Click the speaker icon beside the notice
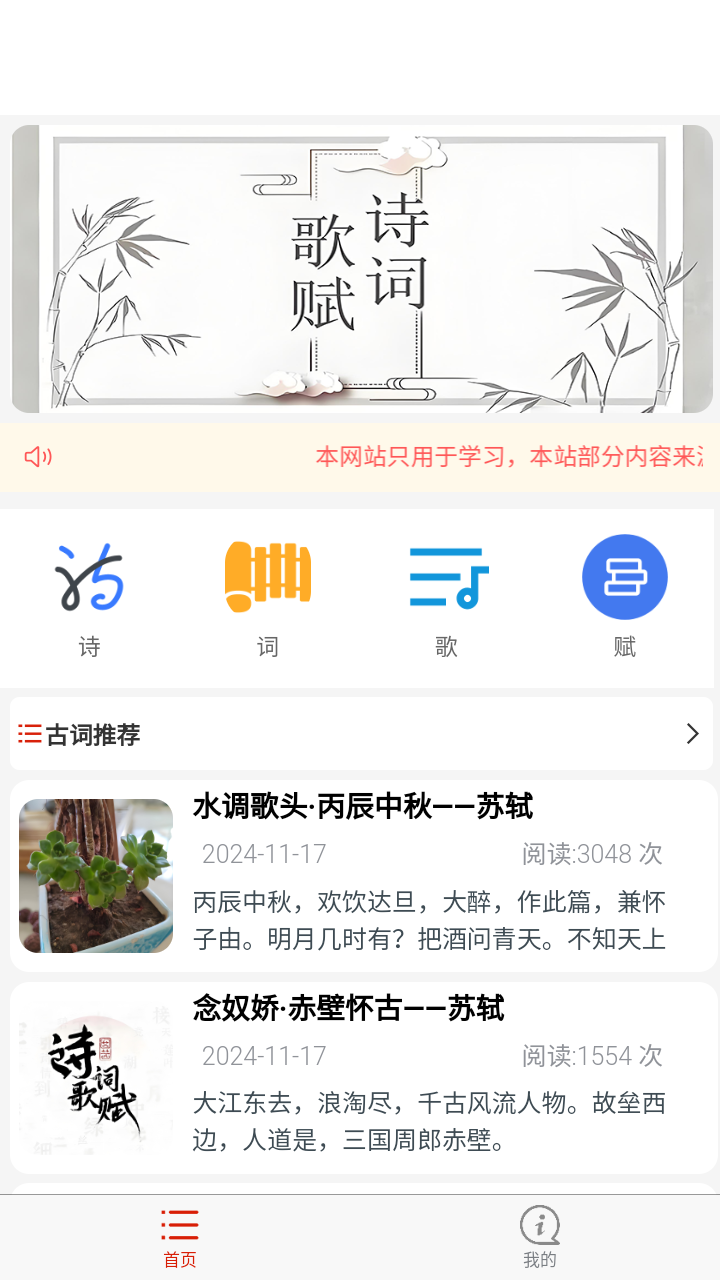Screen dimensions: 720x1280 tap(38, 456)
